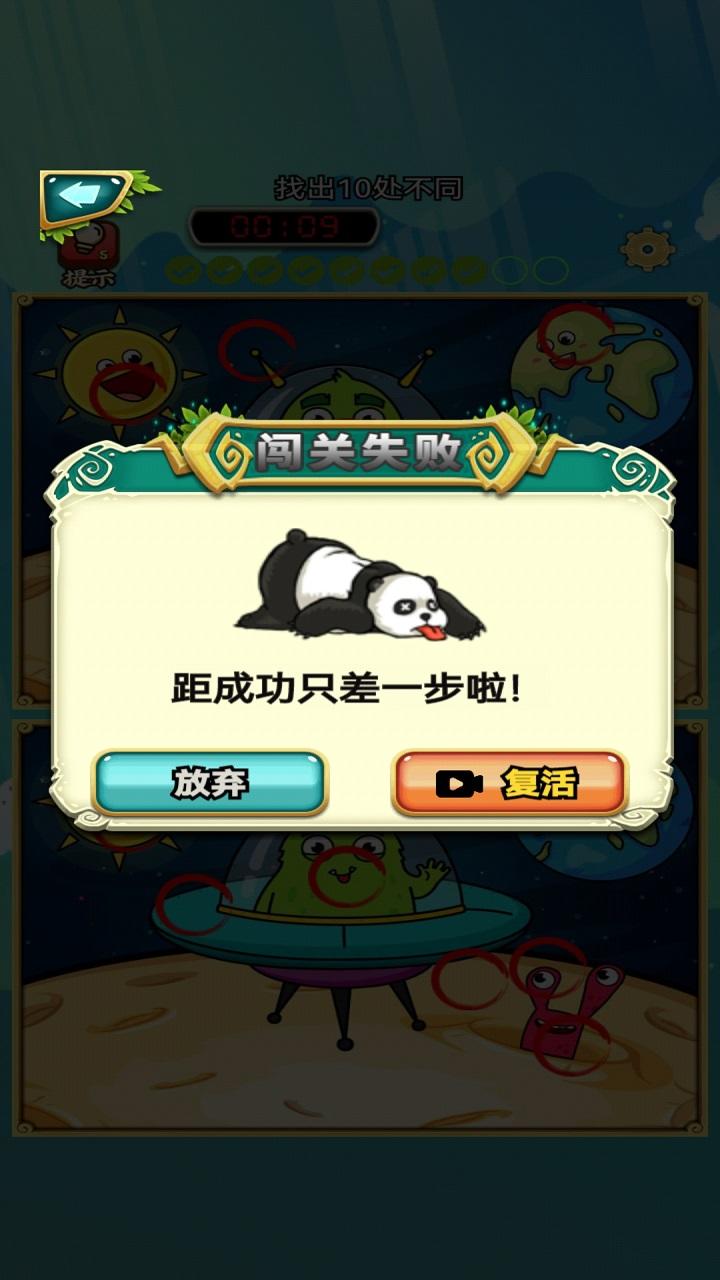Tap 复活 to revive with a video
This screenshot has width=720, height=1280.
(509, 783)
